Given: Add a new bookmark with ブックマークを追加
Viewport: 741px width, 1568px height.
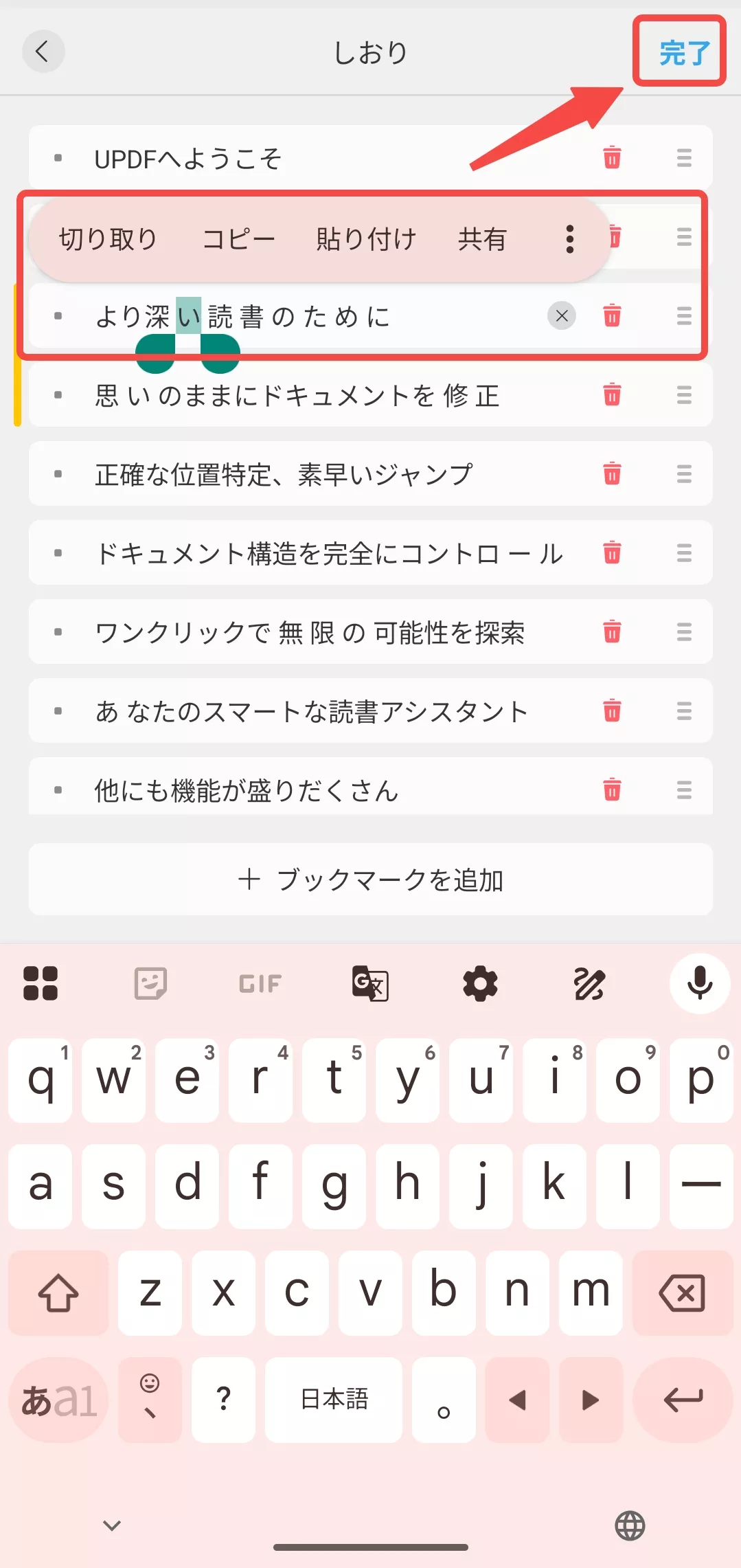Looking at the screenshot, I should coord(370,880).
